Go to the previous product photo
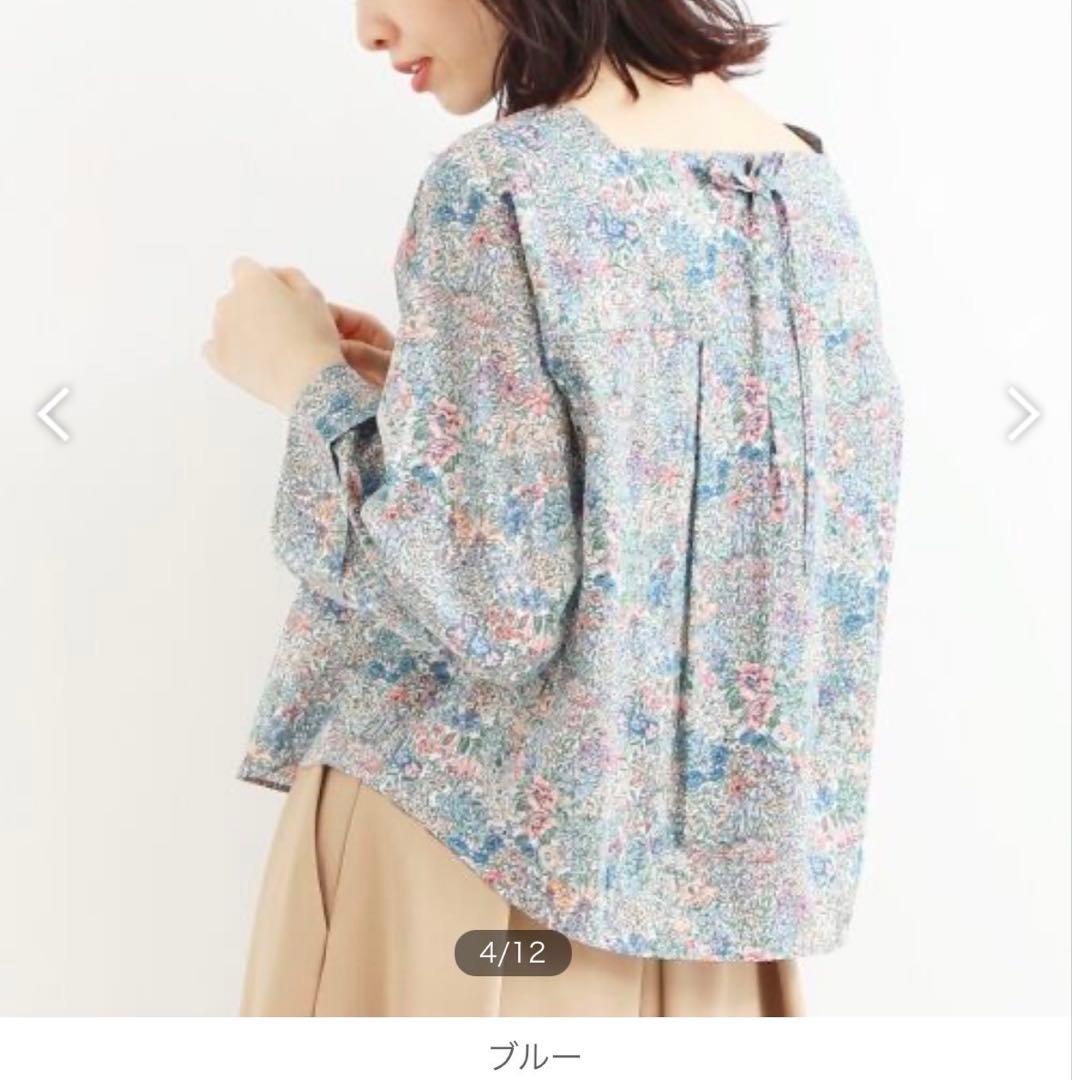The image size is (1072, 1080). 54,413
